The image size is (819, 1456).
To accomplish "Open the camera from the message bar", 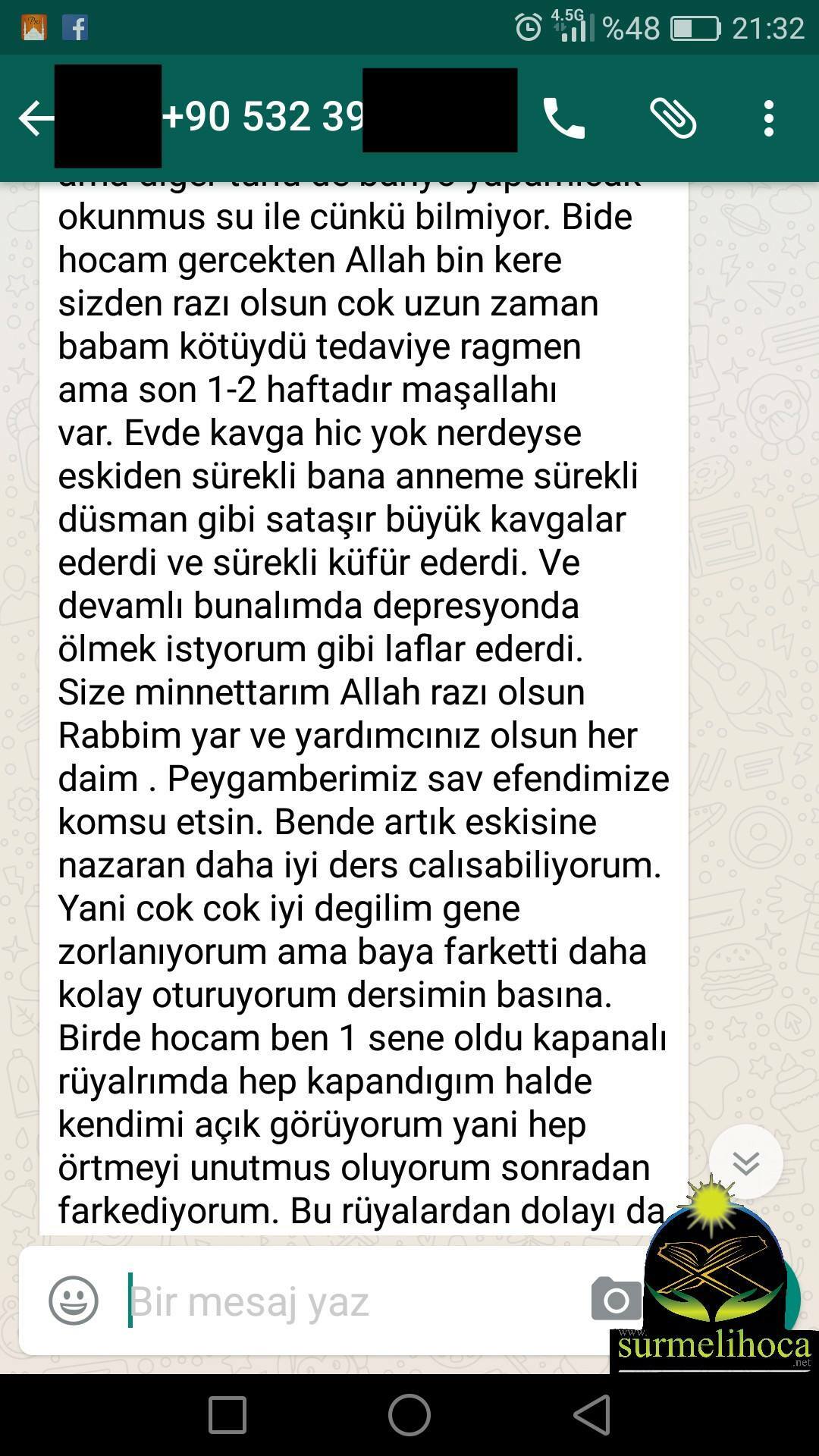I will point(616,1298).
